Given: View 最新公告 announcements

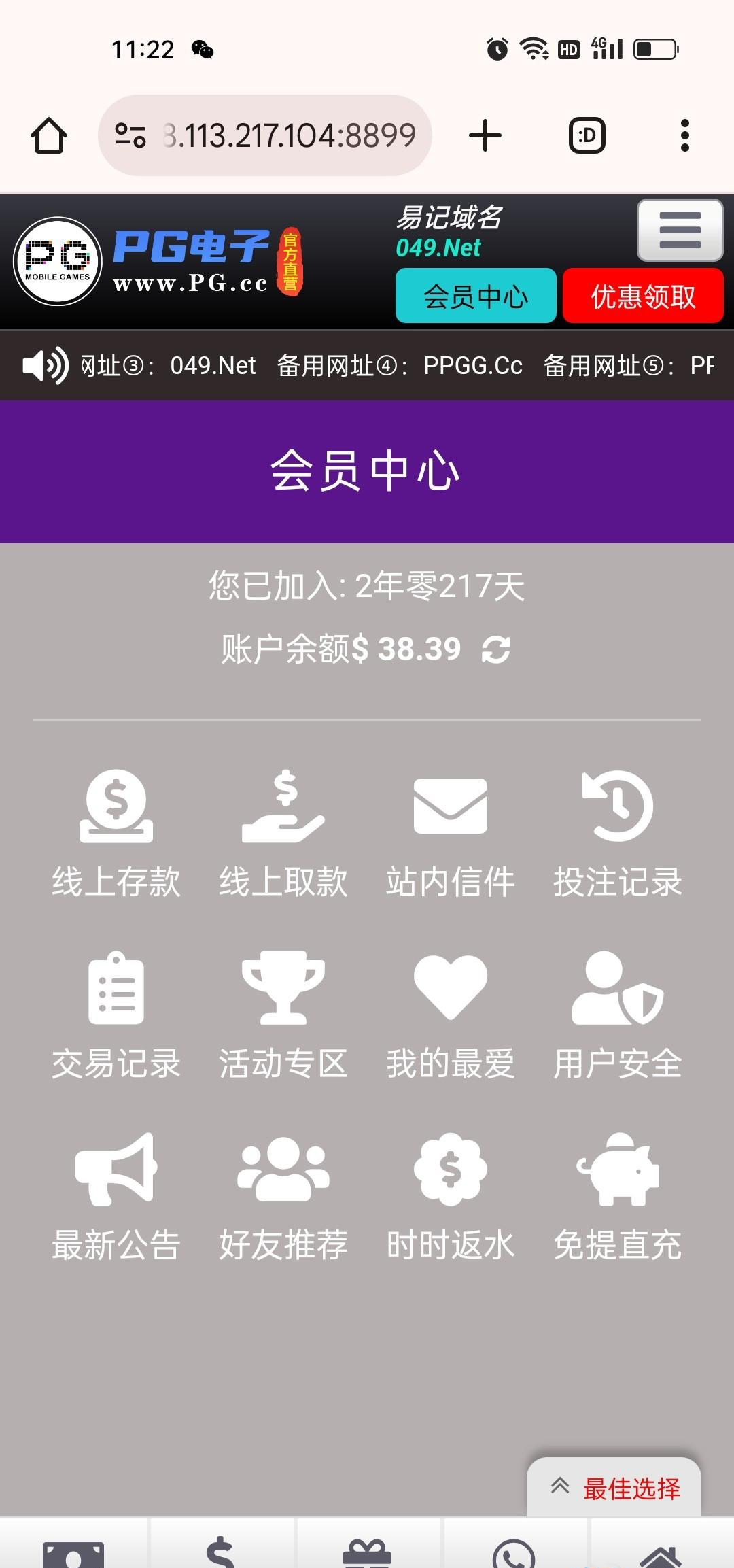Looking at the screenshot, I should (x=116, y=1198).
